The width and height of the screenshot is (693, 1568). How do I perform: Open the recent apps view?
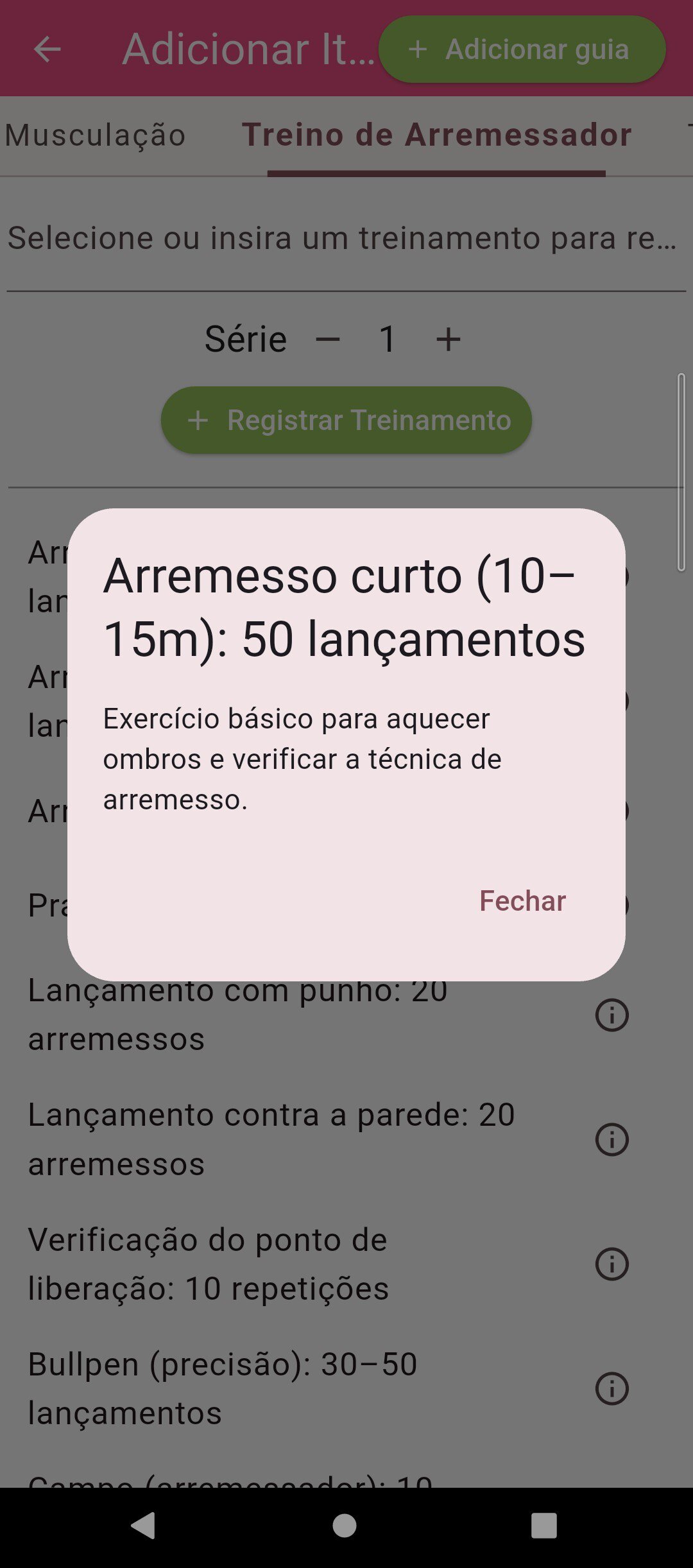pos(544,1526)
